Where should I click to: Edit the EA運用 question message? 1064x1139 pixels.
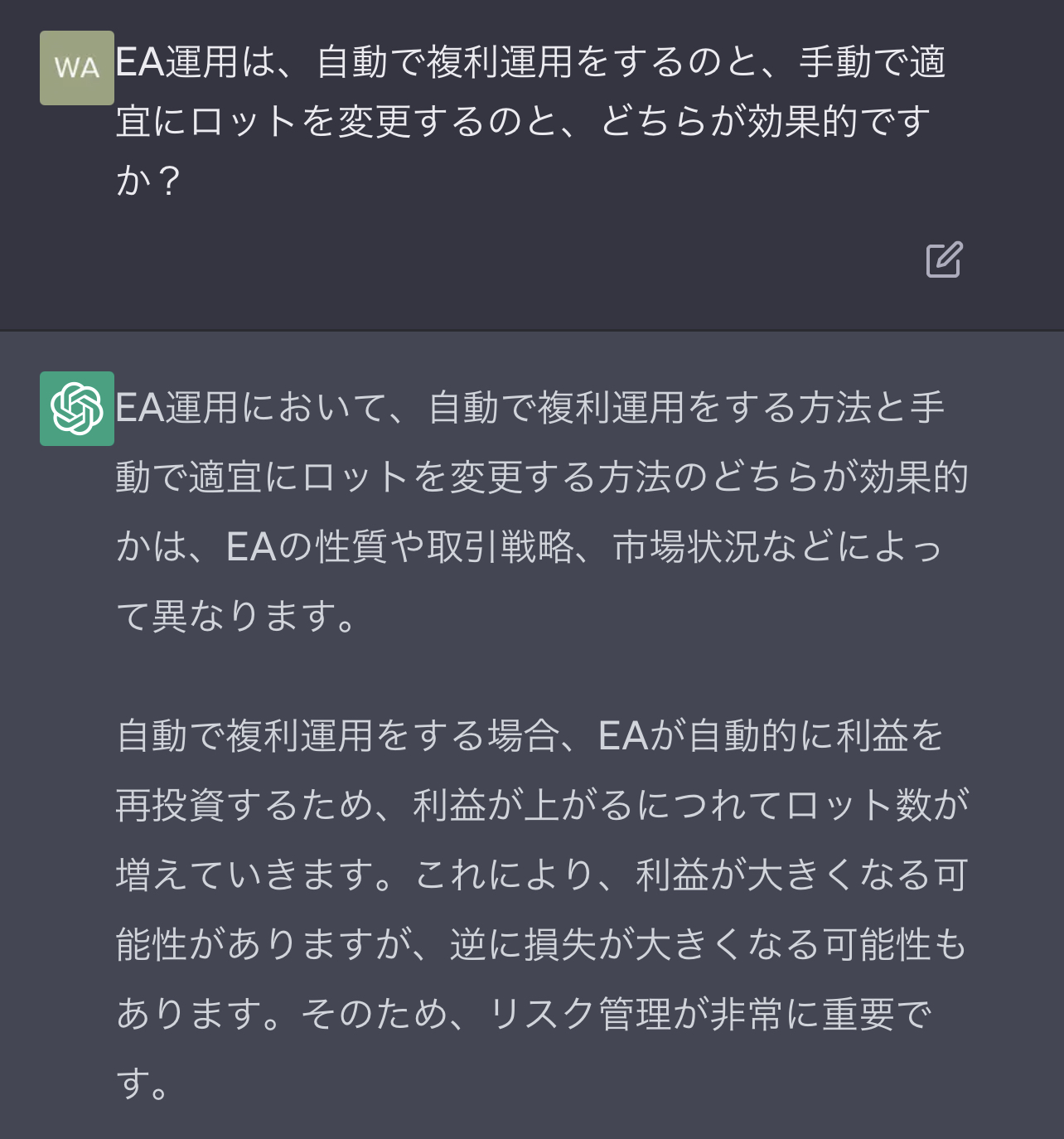943,259
